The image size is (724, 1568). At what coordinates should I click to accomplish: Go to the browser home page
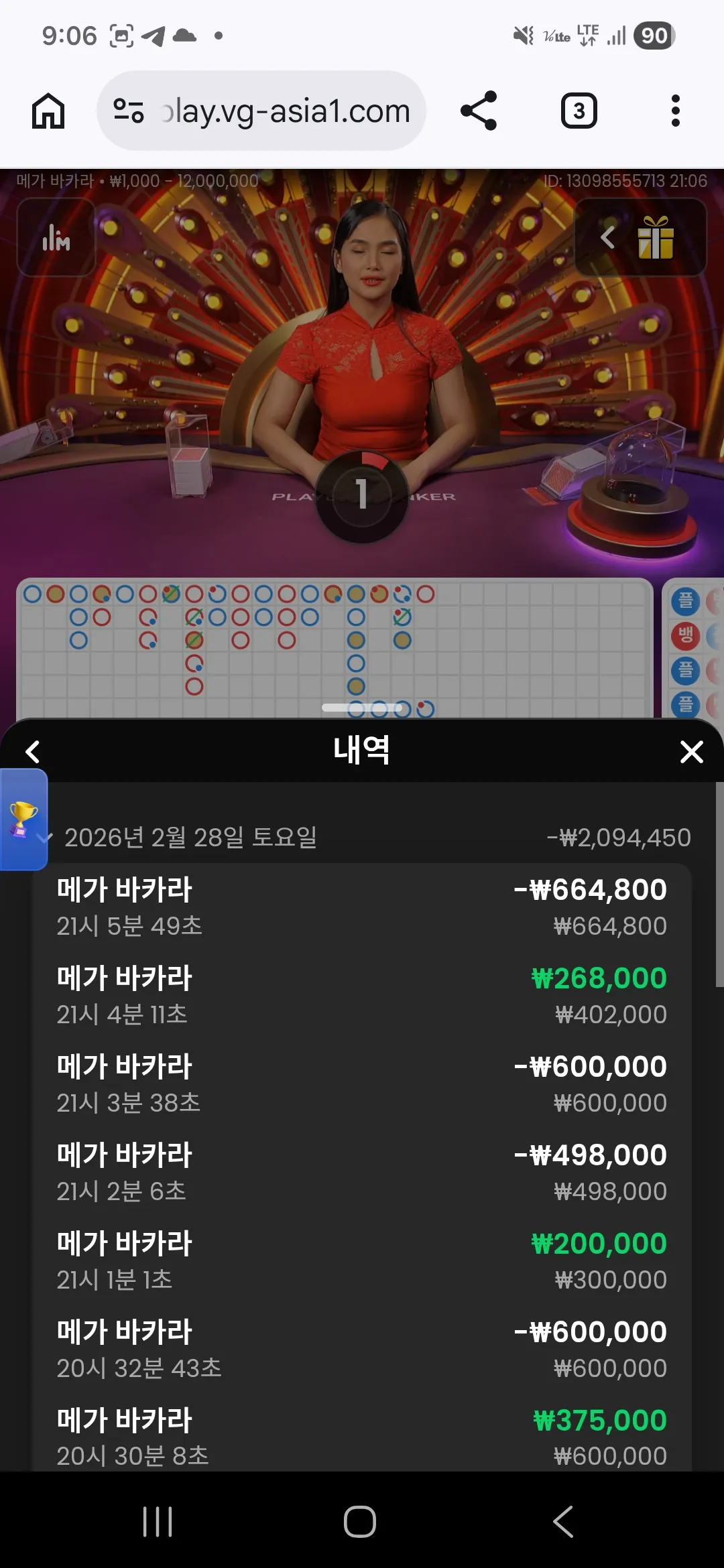click(x=48, y=111)
